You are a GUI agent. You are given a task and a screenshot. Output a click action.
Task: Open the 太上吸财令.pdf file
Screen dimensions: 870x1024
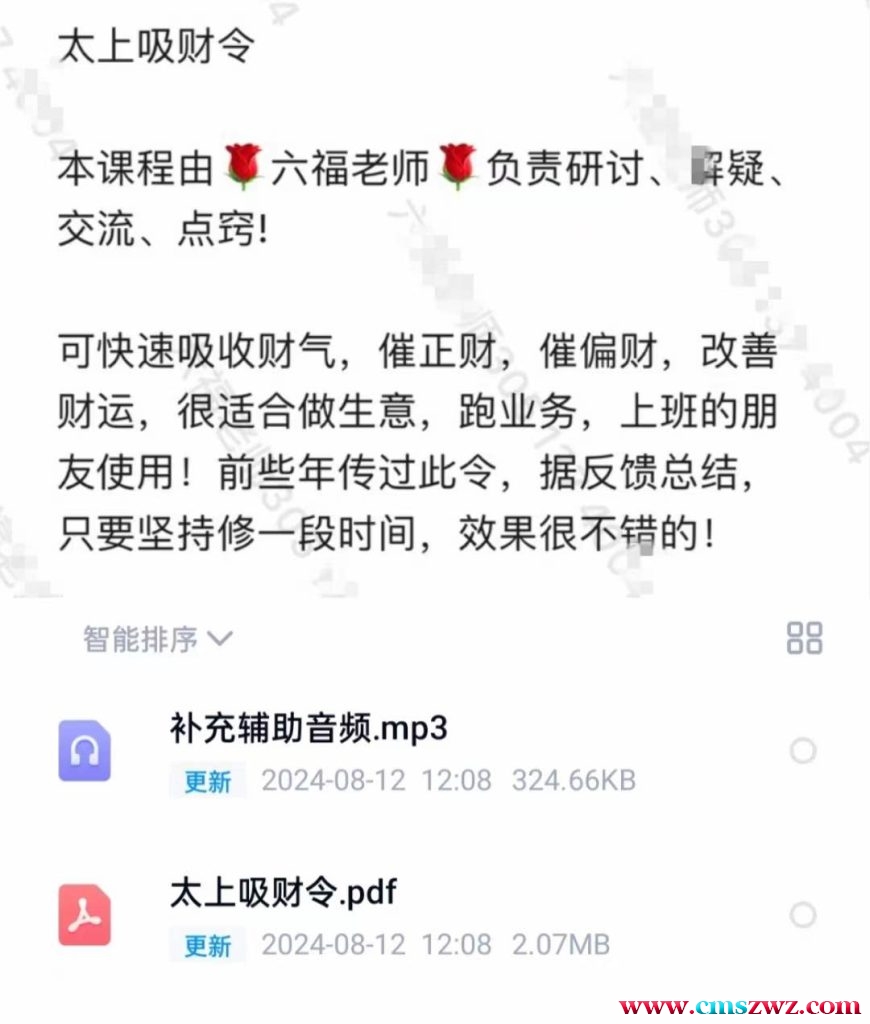tap(283, 892)
